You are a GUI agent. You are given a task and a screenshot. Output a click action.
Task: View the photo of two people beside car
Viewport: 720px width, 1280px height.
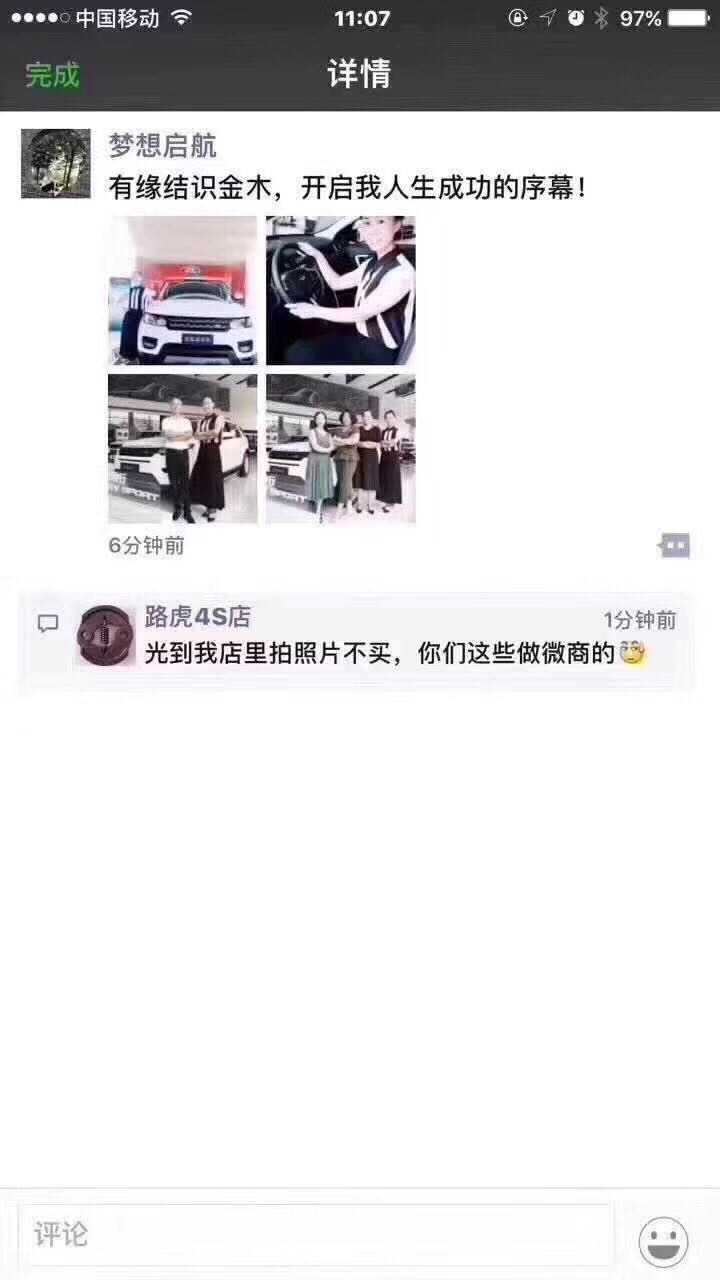pyautogui.click(x=183, y=448)
